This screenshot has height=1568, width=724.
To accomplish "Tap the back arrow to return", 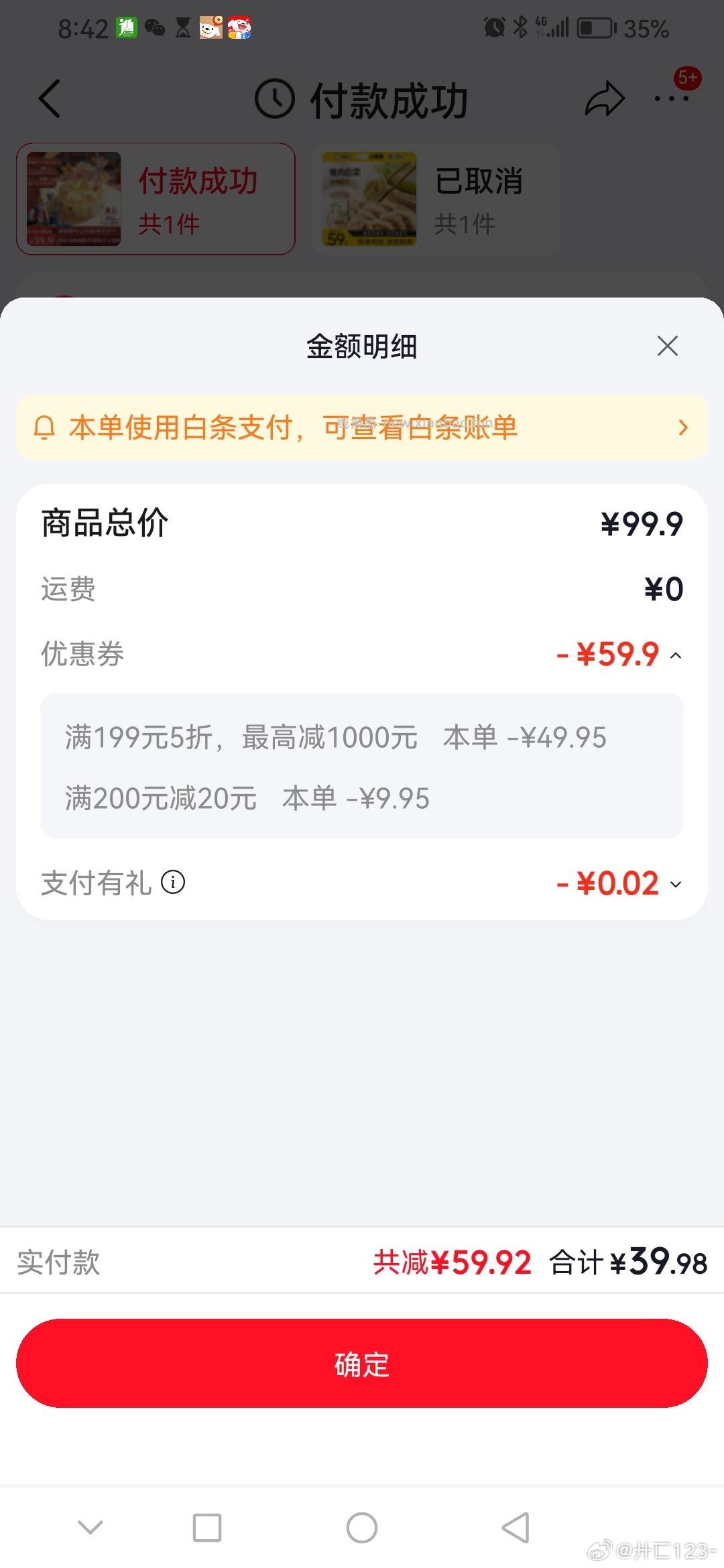I will pyautogui.click(x=48, y=98).
